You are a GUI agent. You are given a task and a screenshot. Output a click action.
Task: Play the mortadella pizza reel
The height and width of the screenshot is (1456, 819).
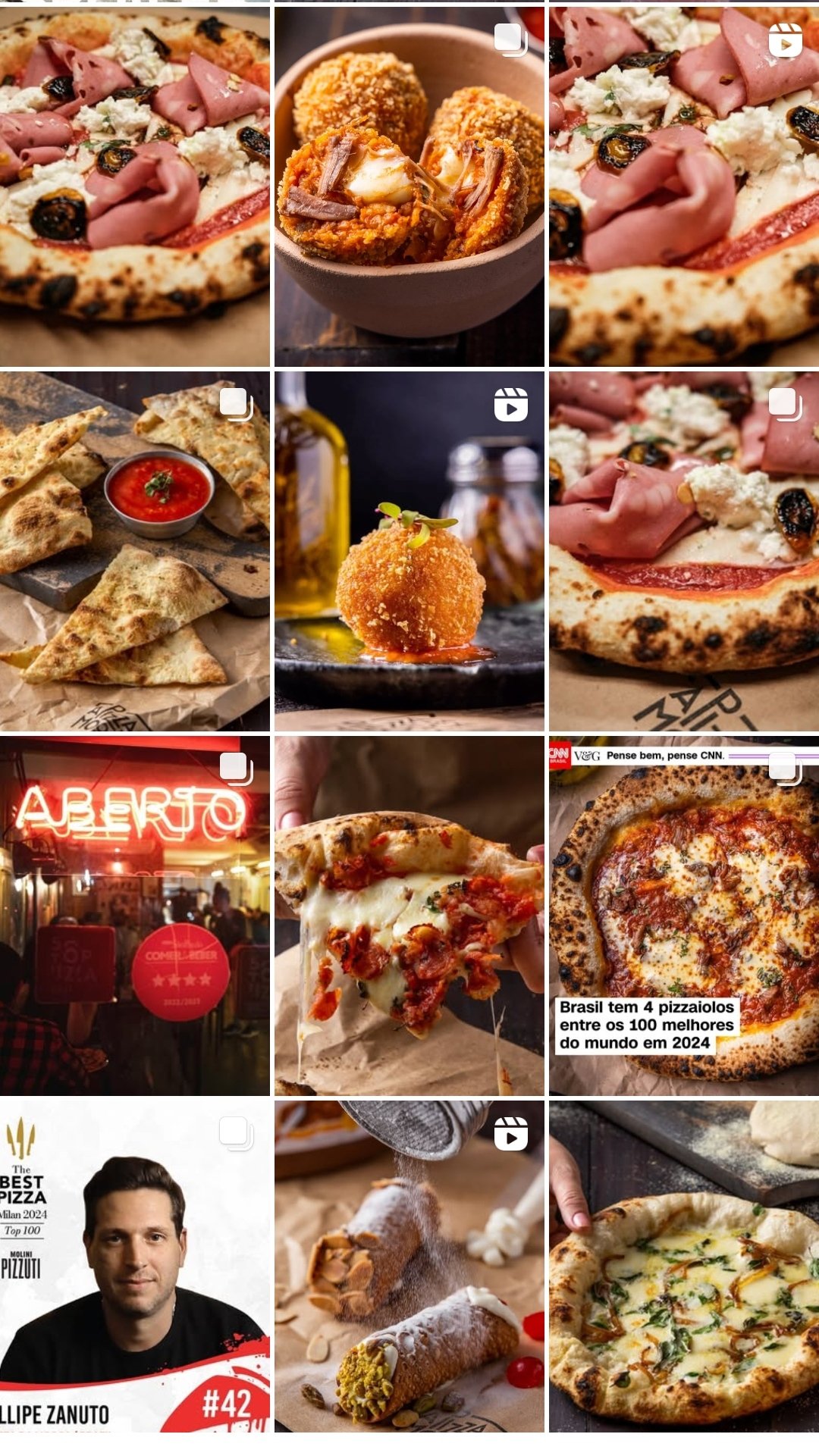tap(683, 187)
